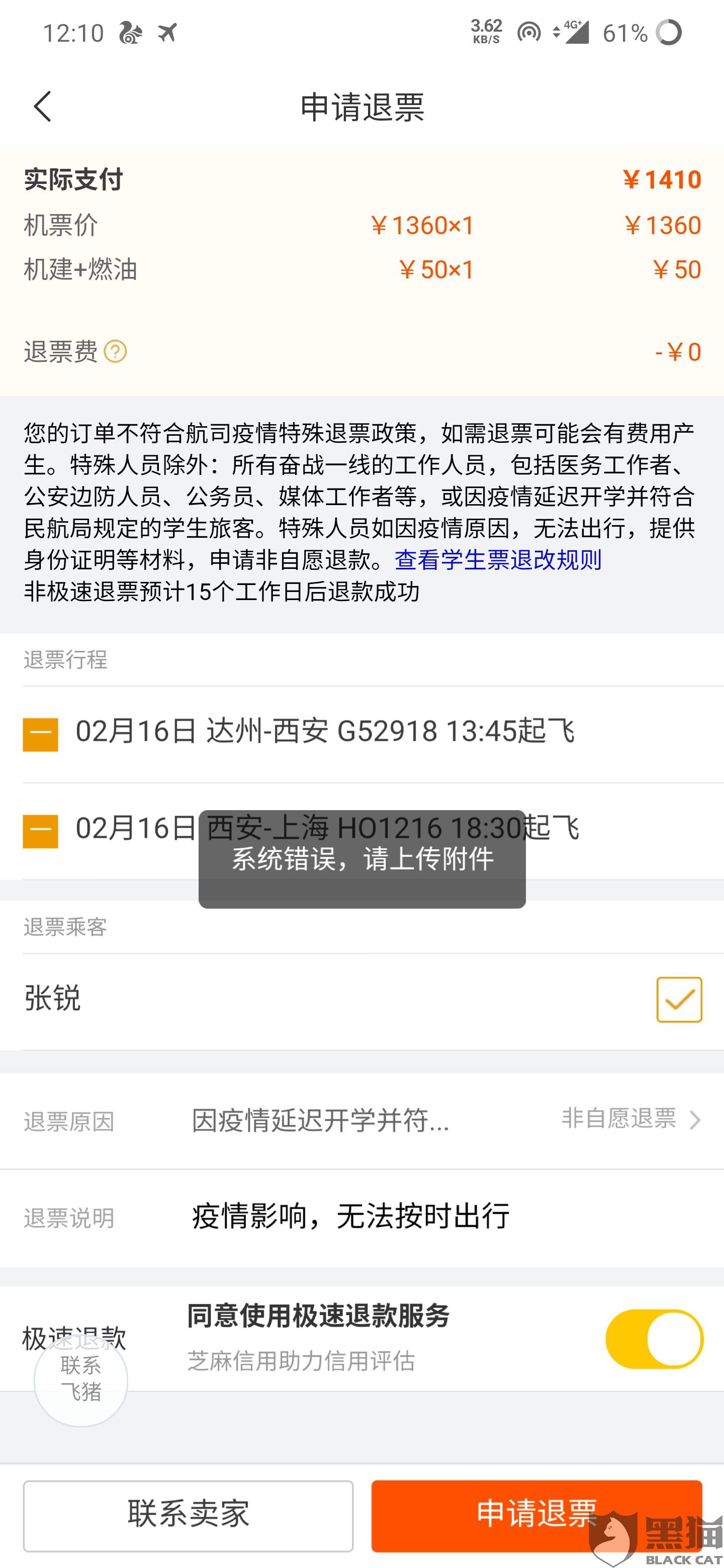Screen dimensions: 724x1568
Task: Turn off the 极速退款 service switch
Action: point(654,1338)
